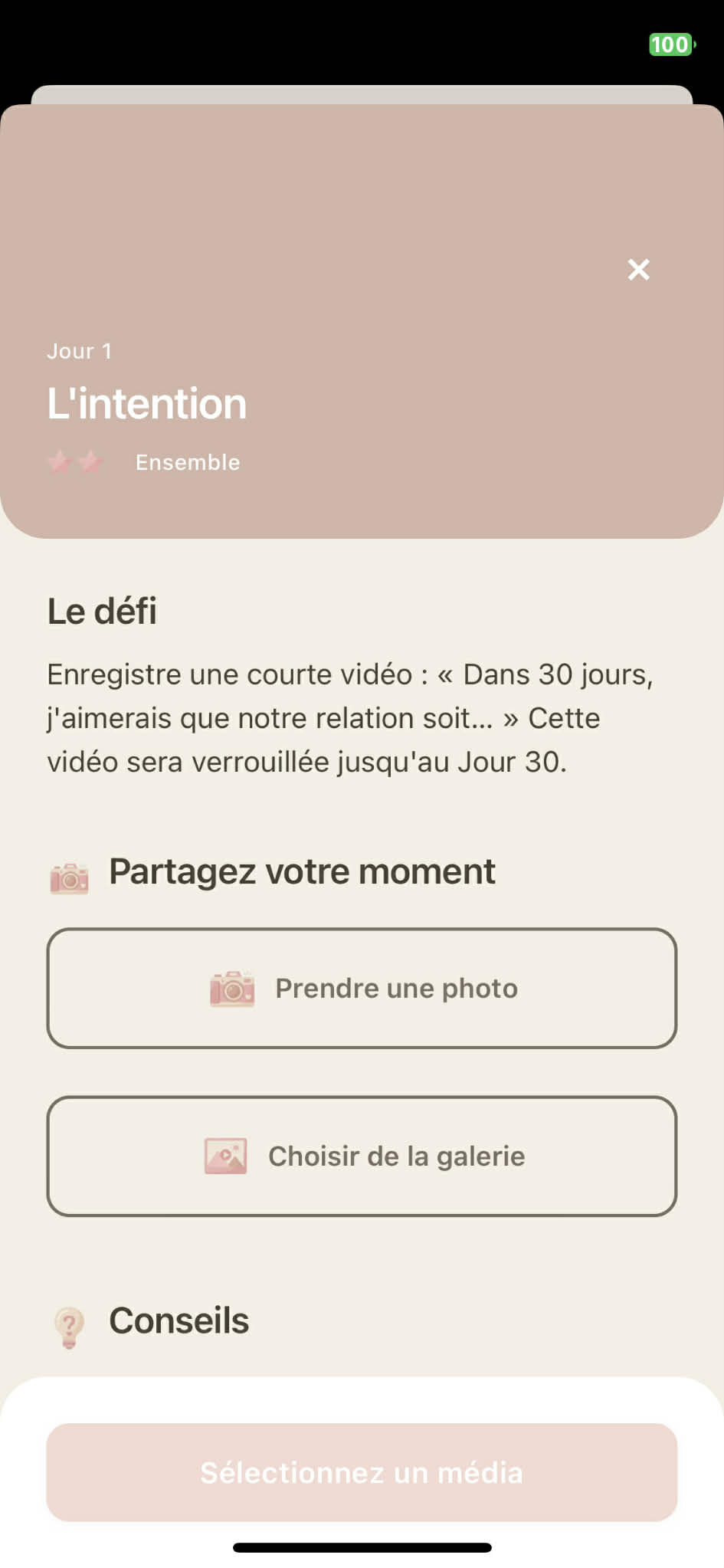This screenshot has height=1568, width=724.
Task: Tap the camera icon beside "Partagez votre moment"
Action: point(69,874)
